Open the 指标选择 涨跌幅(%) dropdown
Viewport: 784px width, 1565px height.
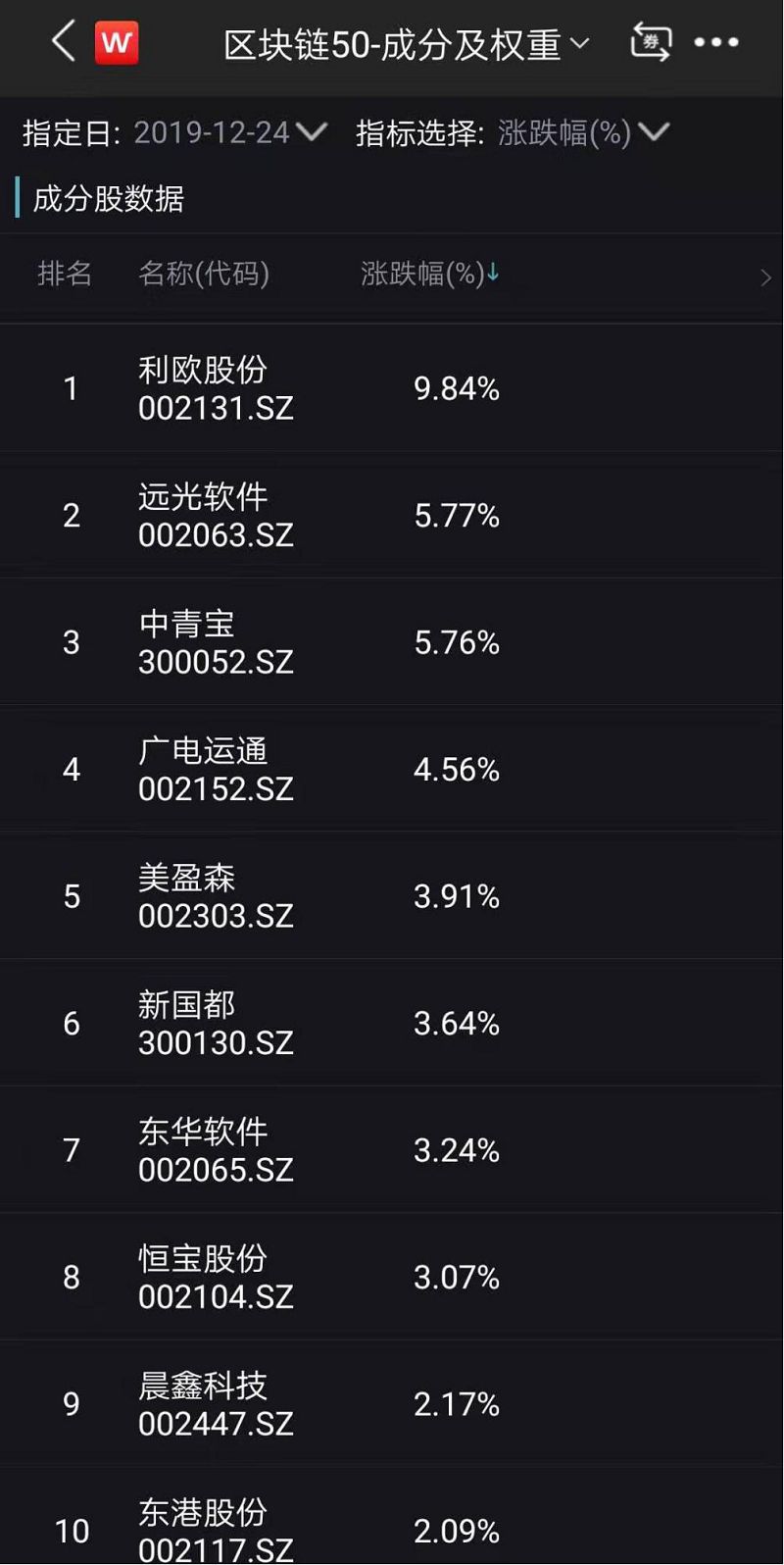coord(582,132)
